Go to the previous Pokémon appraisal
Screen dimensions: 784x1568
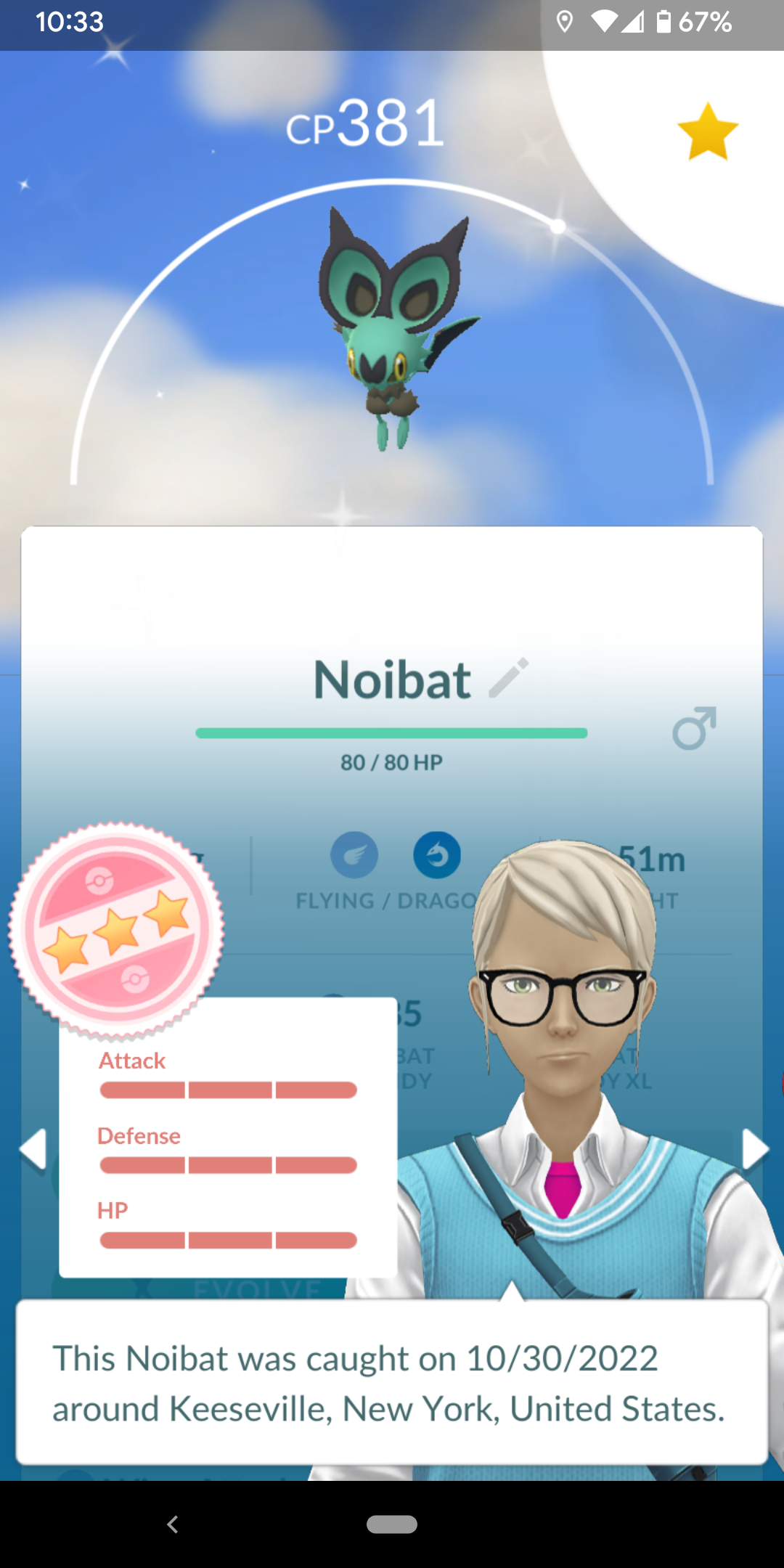33,1149
